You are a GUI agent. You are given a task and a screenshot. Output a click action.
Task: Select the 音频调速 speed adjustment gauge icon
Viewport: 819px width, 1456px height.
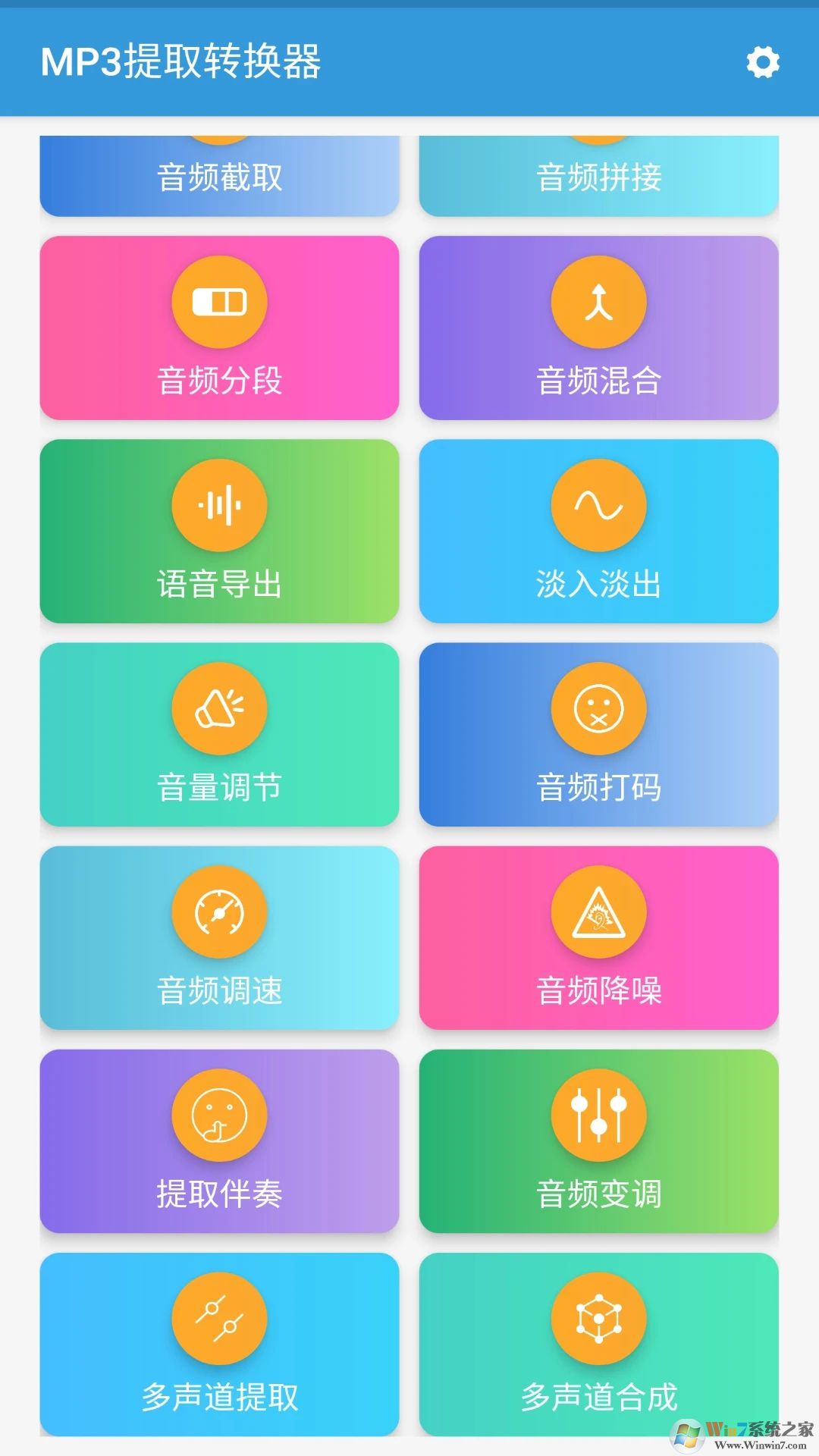pos(219,912)
